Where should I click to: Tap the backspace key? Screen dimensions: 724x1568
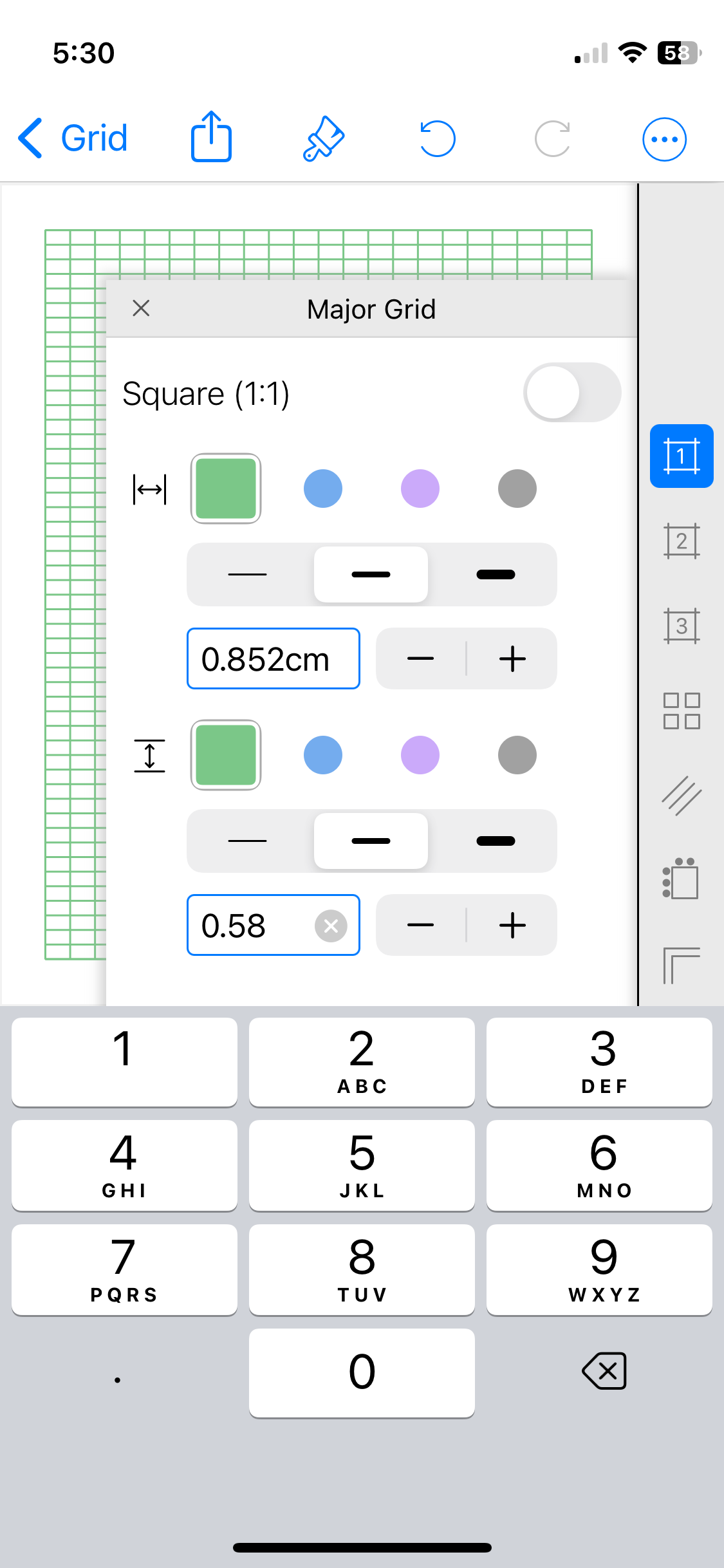tap(604, 1370)
